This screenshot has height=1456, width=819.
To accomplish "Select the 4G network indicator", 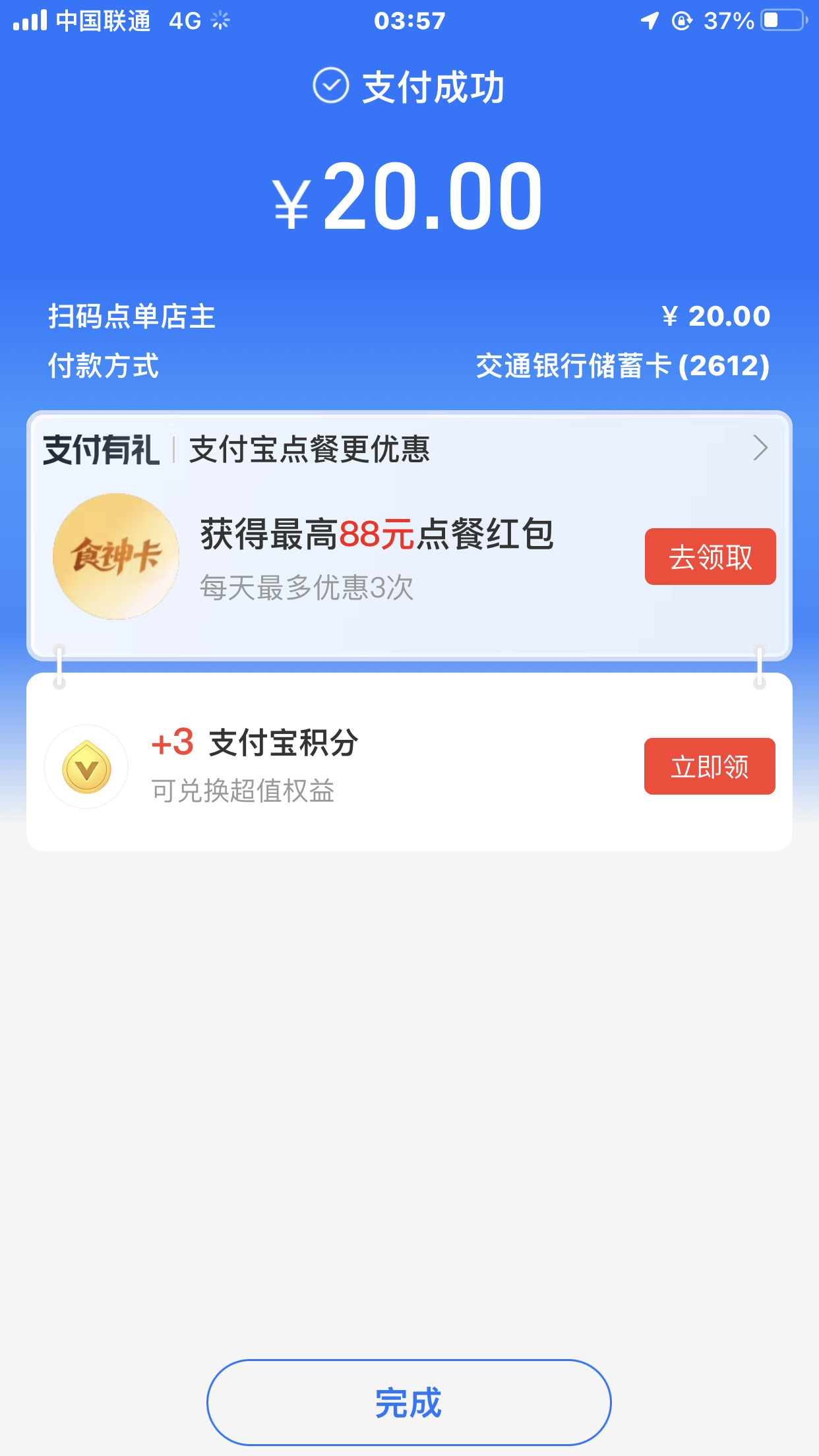I will pos(186,20).
